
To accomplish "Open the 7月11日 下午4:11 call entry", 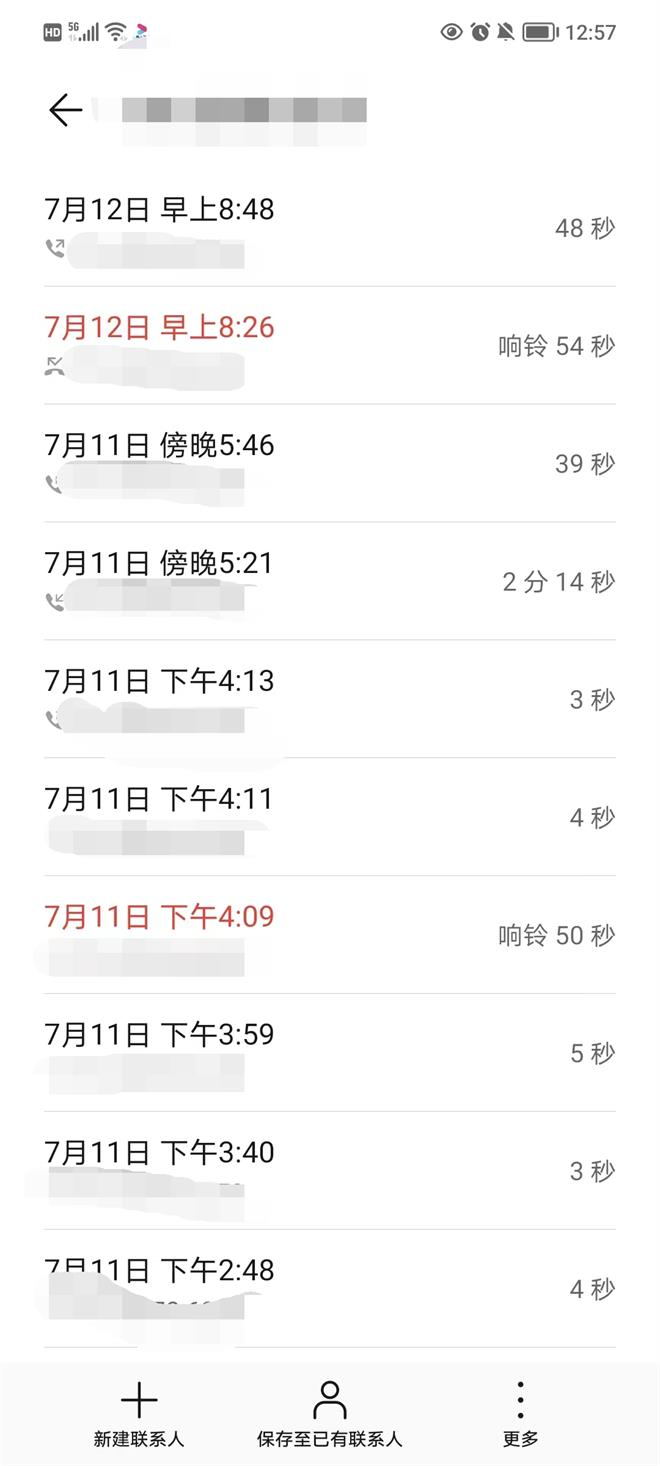I will [x=329, y=817].
